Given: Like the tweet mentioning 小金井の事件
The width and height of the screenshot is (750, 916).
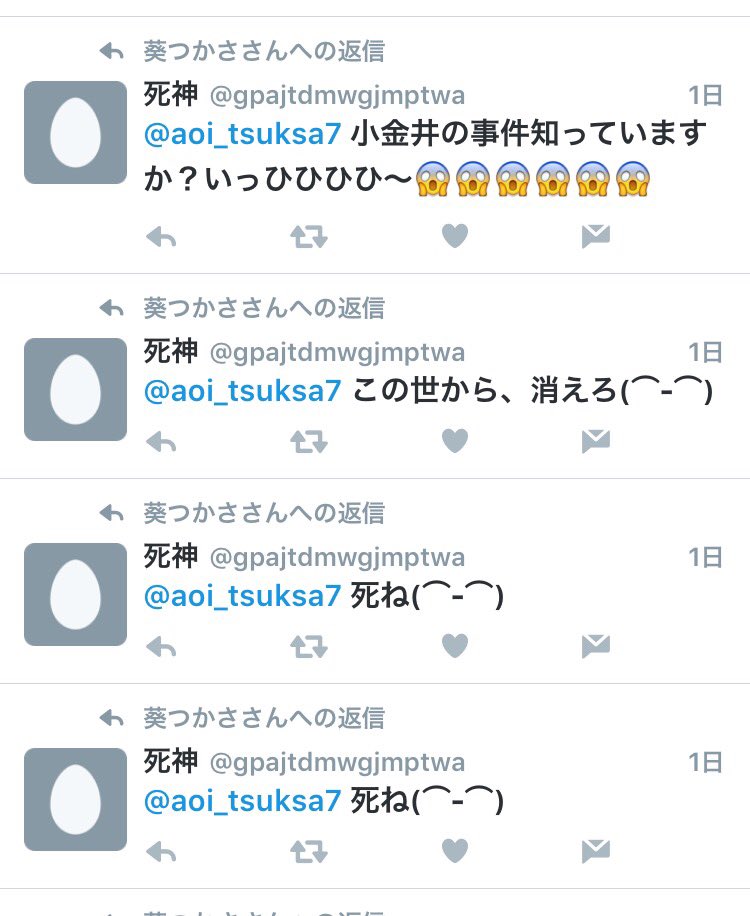Looking at the screenshot, I should pos(455,237).
